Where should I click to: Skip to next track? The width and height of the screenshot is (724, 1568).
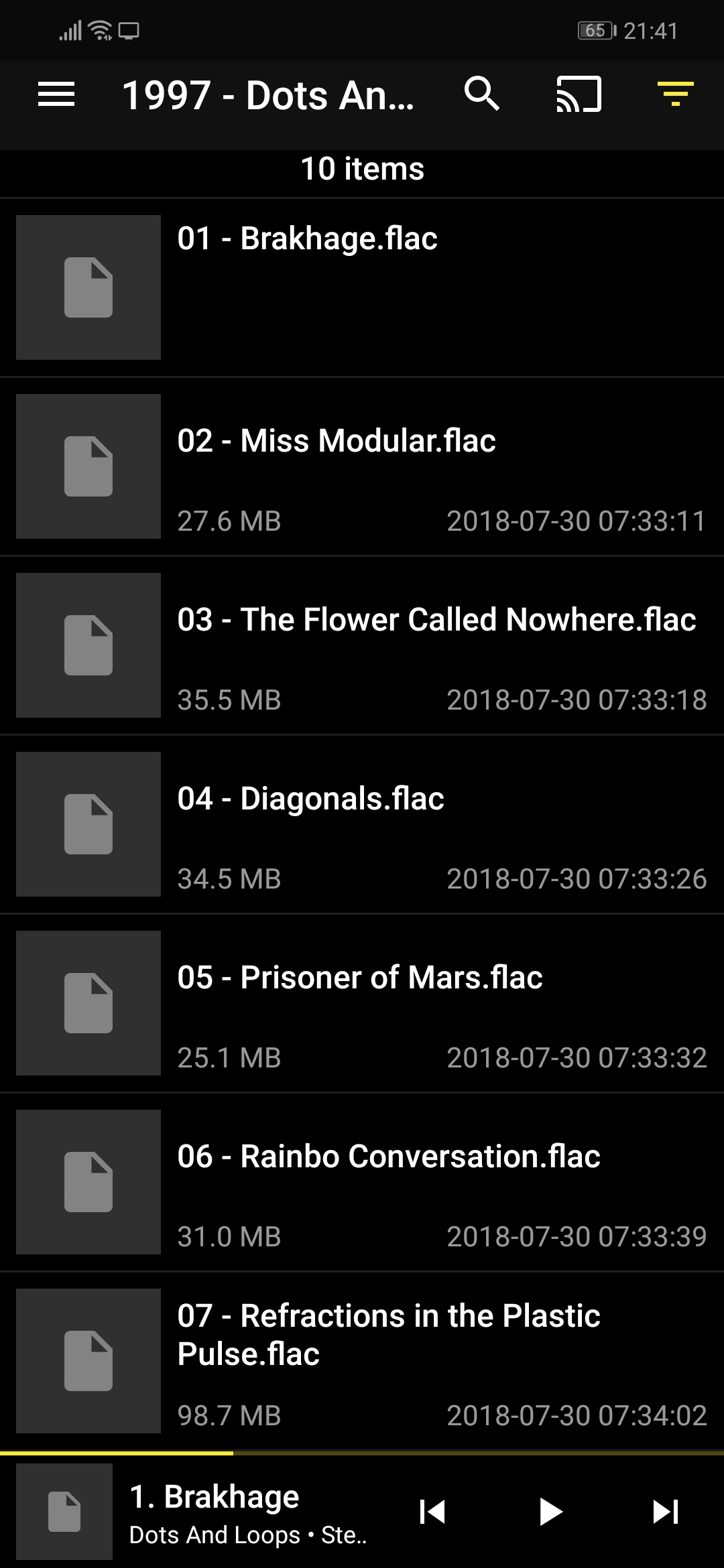[666, 1512]
